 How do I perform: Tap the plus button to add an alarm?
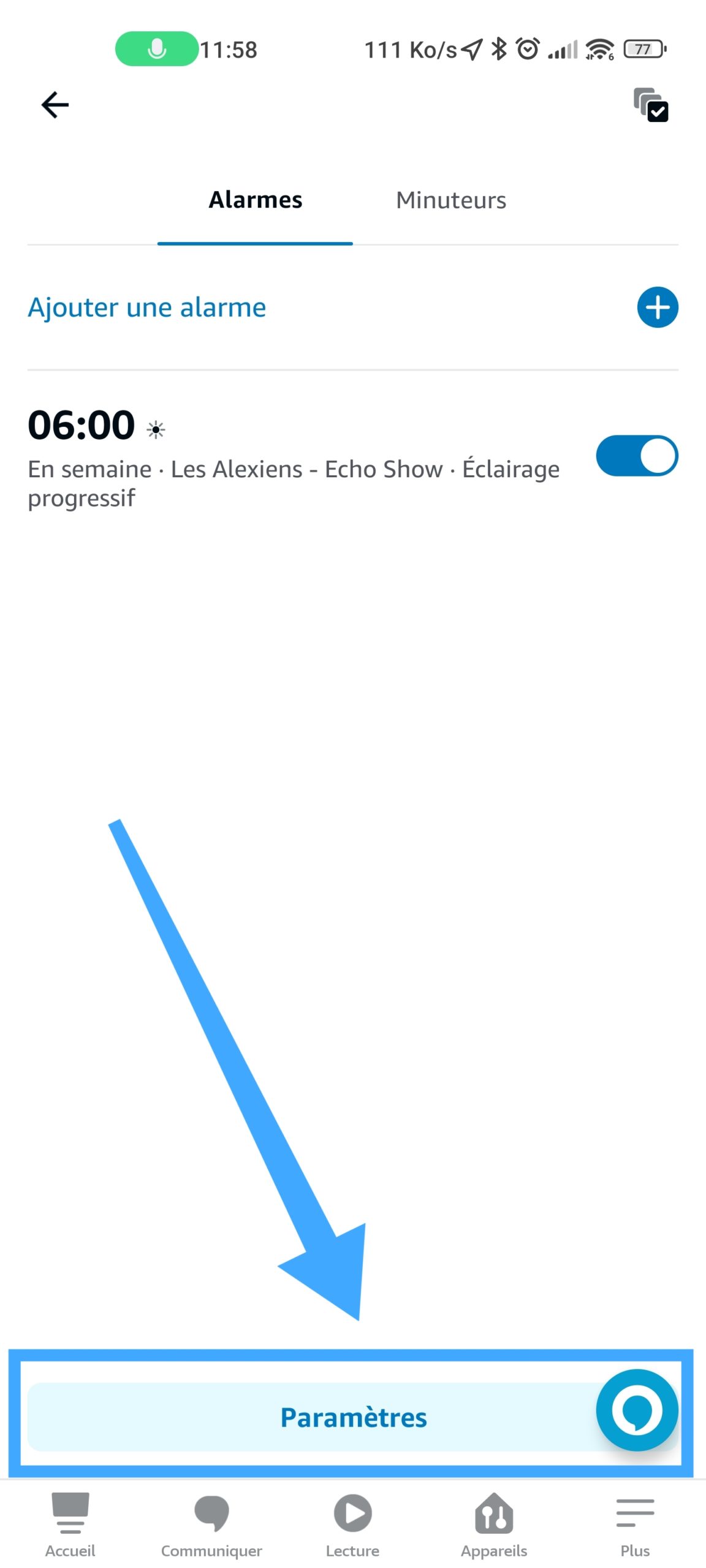pos(657,307)
